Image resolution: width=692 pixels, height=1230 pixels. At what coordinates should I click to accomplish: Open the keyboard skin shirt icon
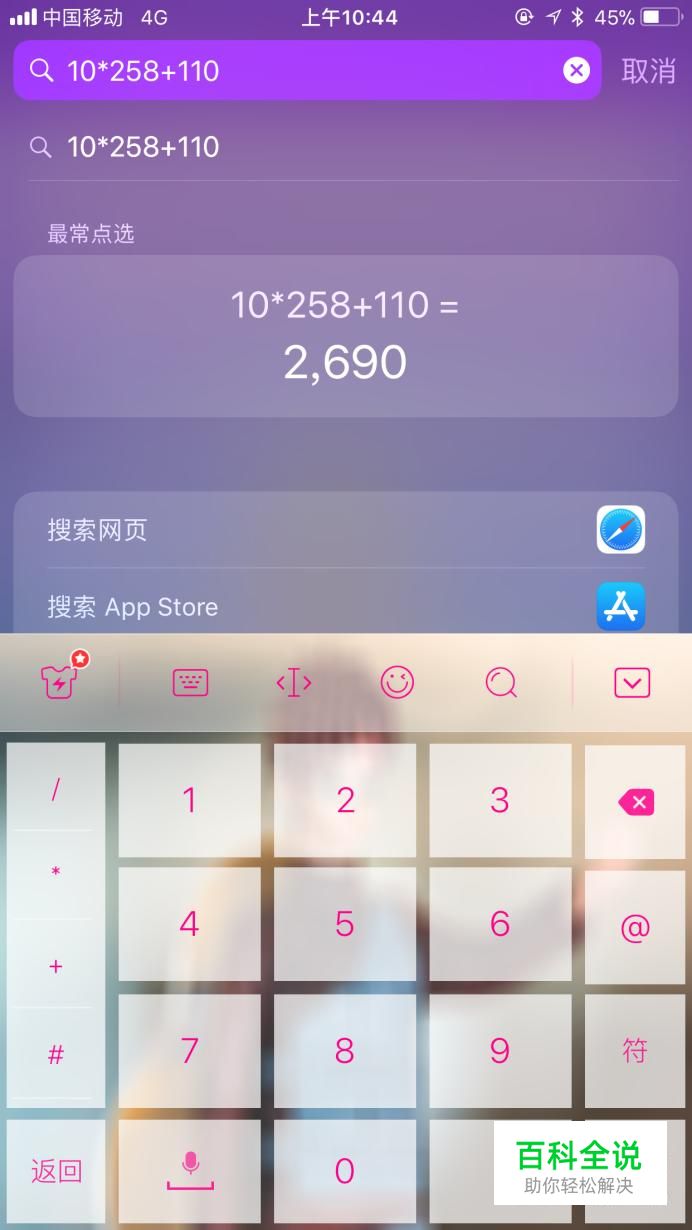click(60, 683)
